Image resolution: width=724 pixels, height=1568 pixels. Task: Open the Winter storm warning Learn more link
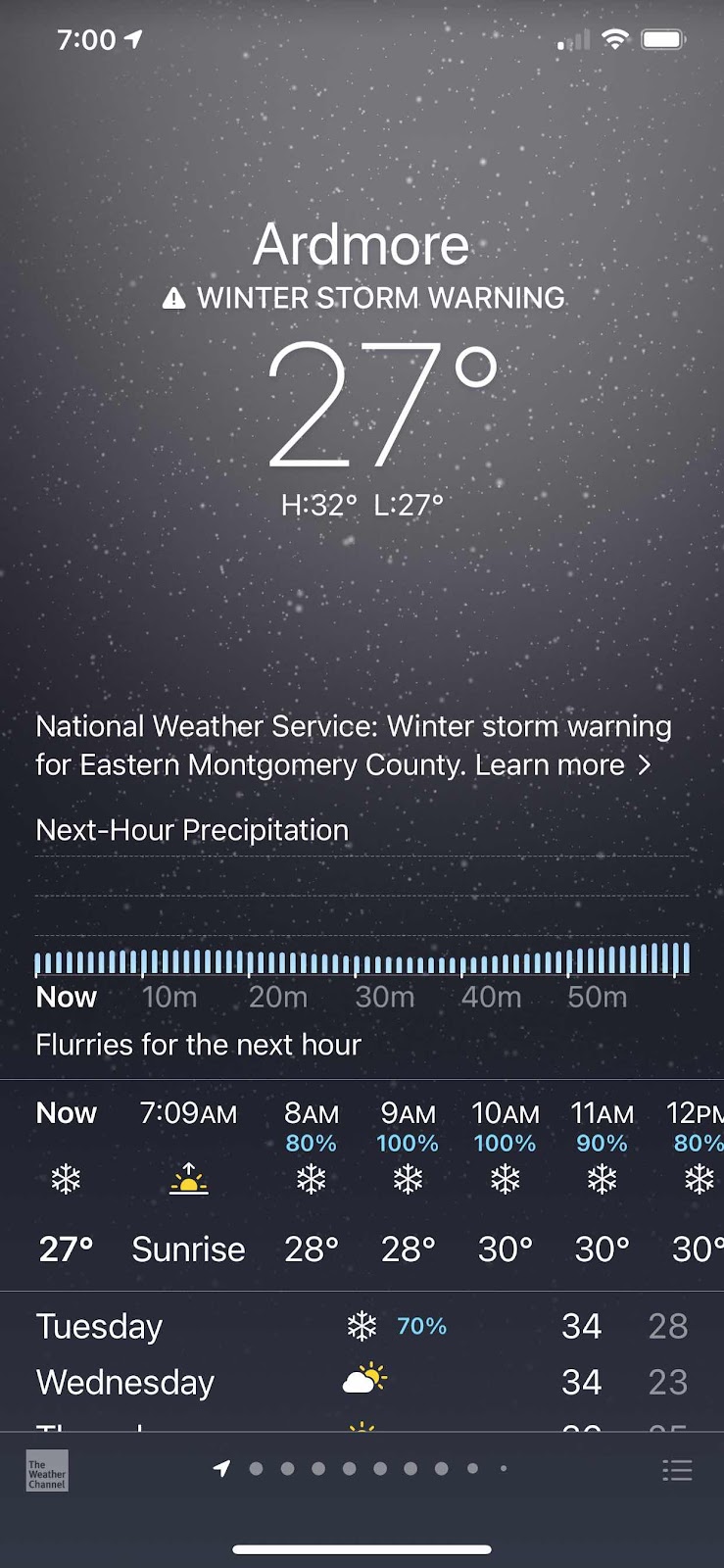pos(562,765)
